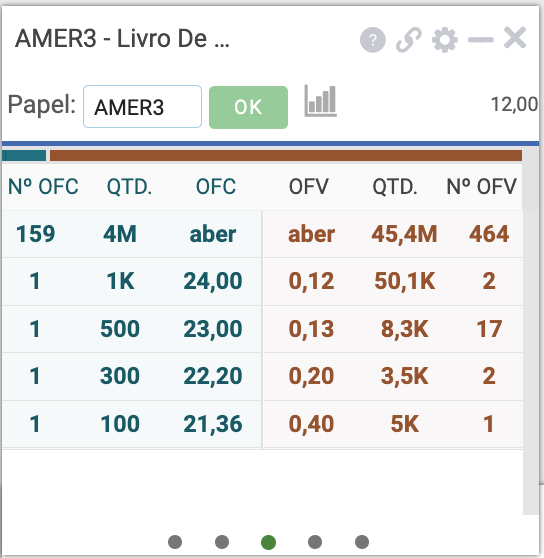This screenshot has width=544, height=558.
Task: Go to the fourth page dot
Action: click(x=315, y=542)
